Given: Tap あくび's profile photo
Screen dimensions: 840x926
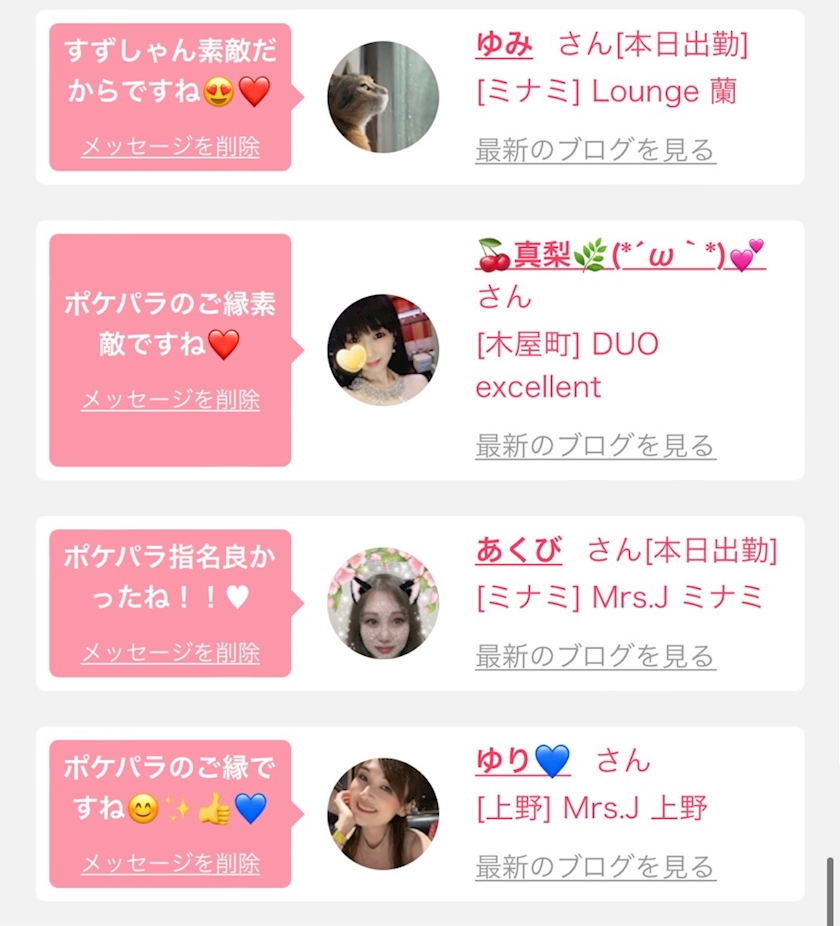Looking at the screenshot, I should coord(383,603).
